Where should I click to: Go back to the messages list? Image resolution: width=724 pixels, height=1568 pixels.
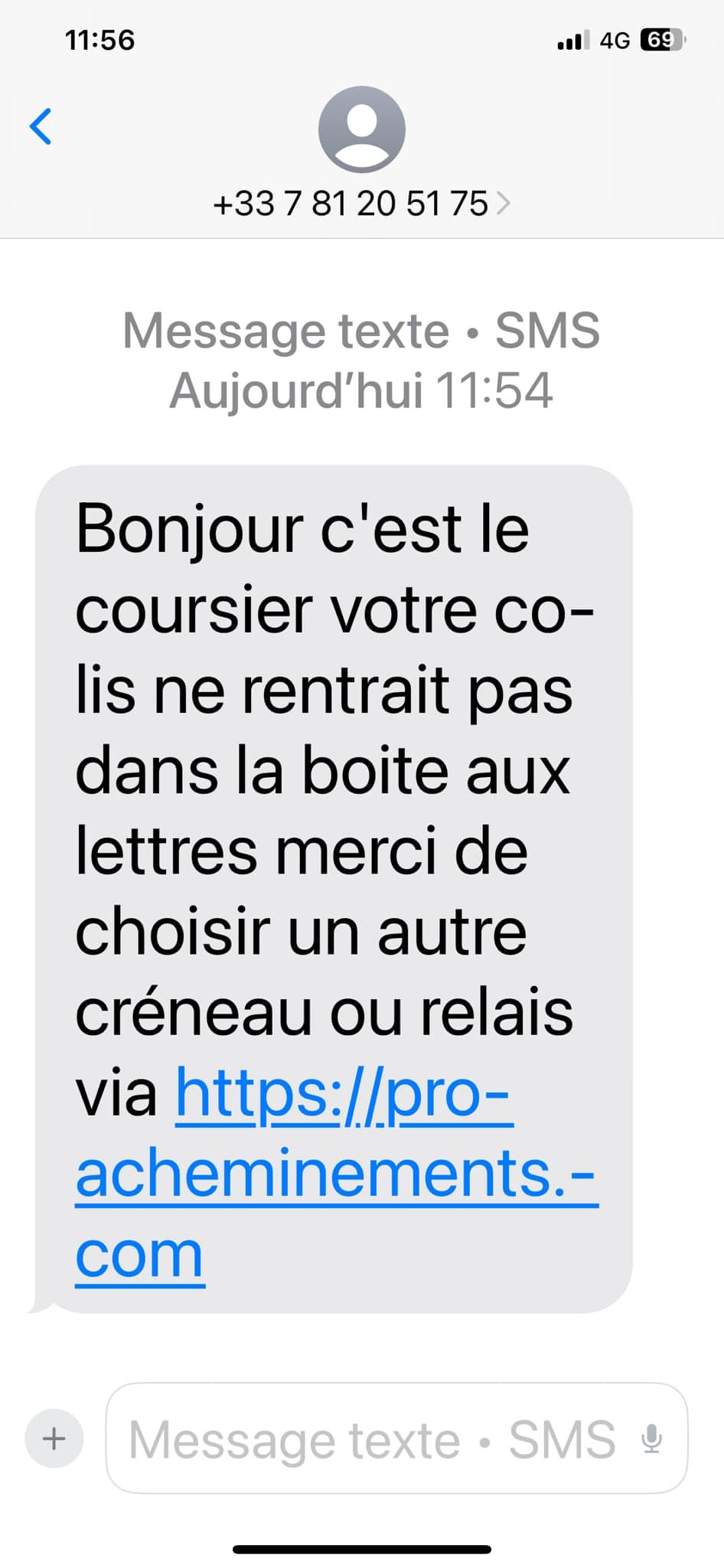pos(41,126)
